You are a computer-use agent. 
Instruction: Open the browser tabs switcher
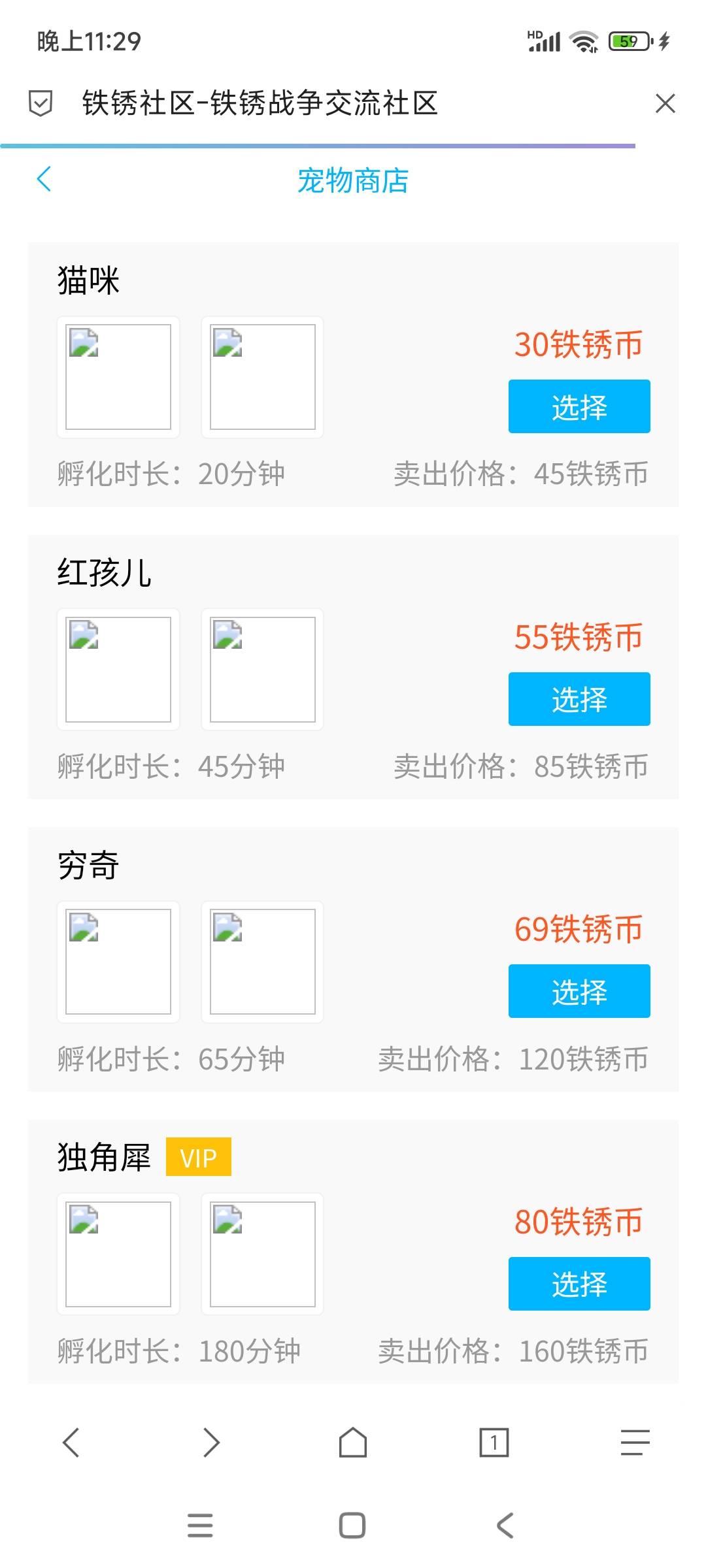494,1442
